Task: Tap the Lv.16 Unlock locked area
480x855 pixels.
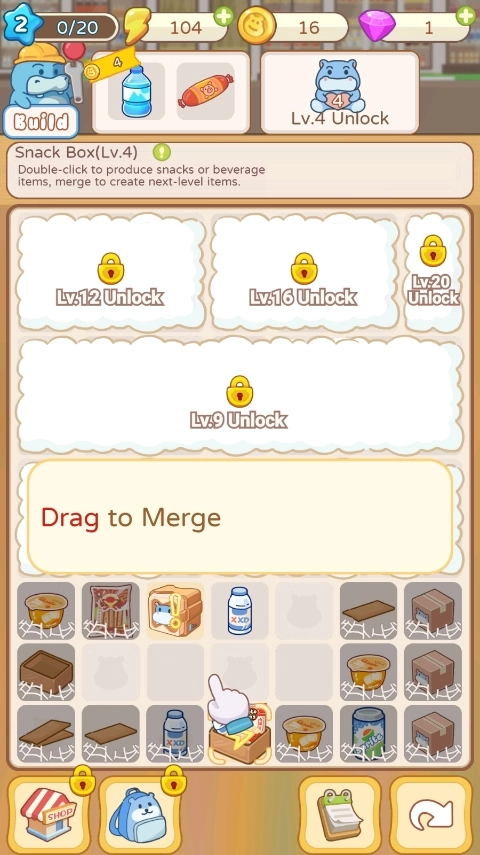Action: click(x=304, y=273)
